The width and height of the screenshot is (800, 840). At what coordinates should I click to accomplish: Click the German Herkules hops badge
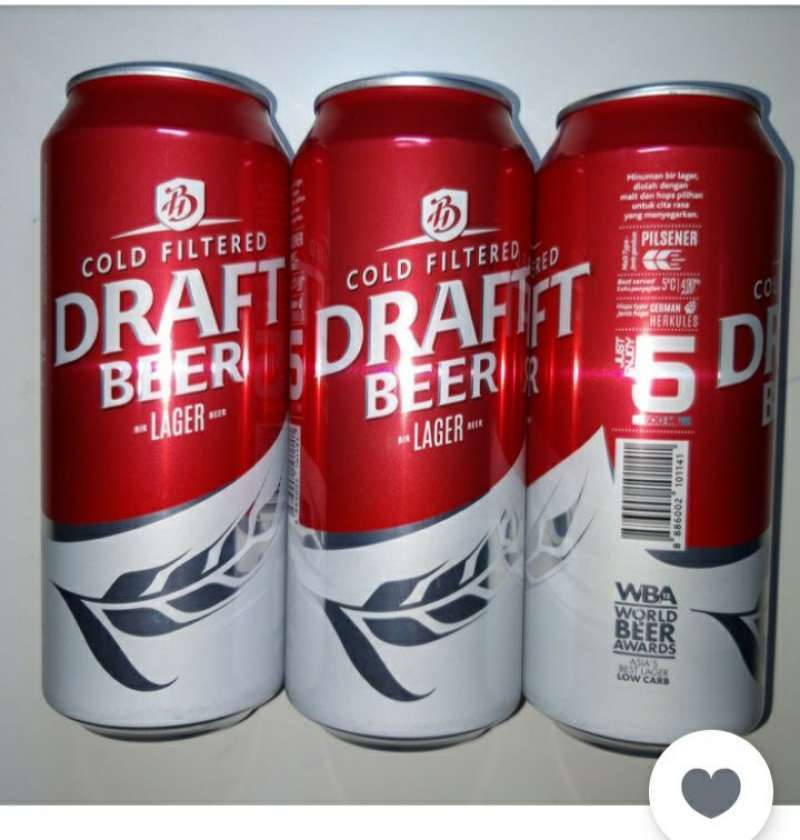672,315
